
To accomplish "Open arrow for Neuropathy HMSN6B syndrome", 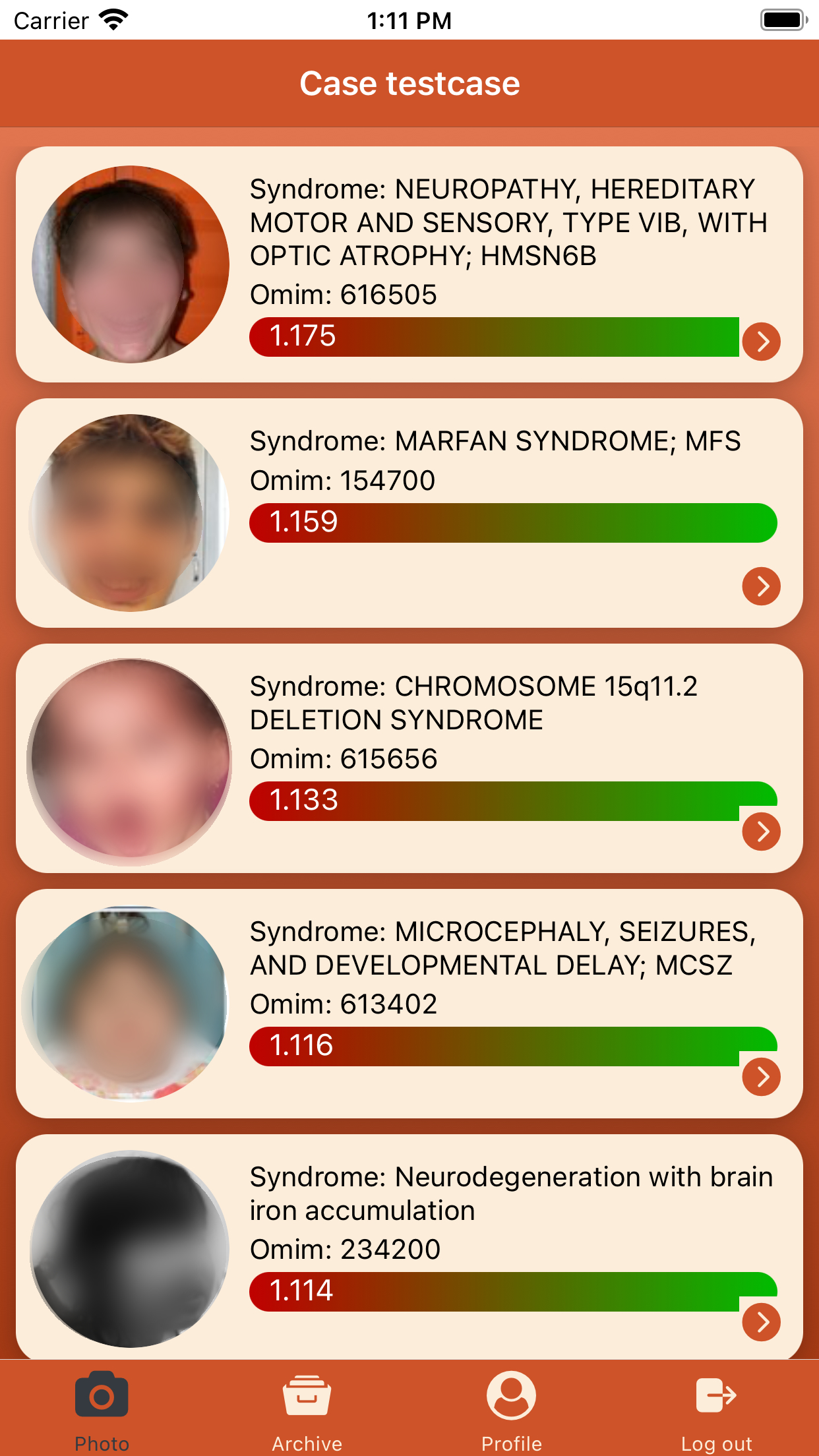I will [x=761, y=342].
